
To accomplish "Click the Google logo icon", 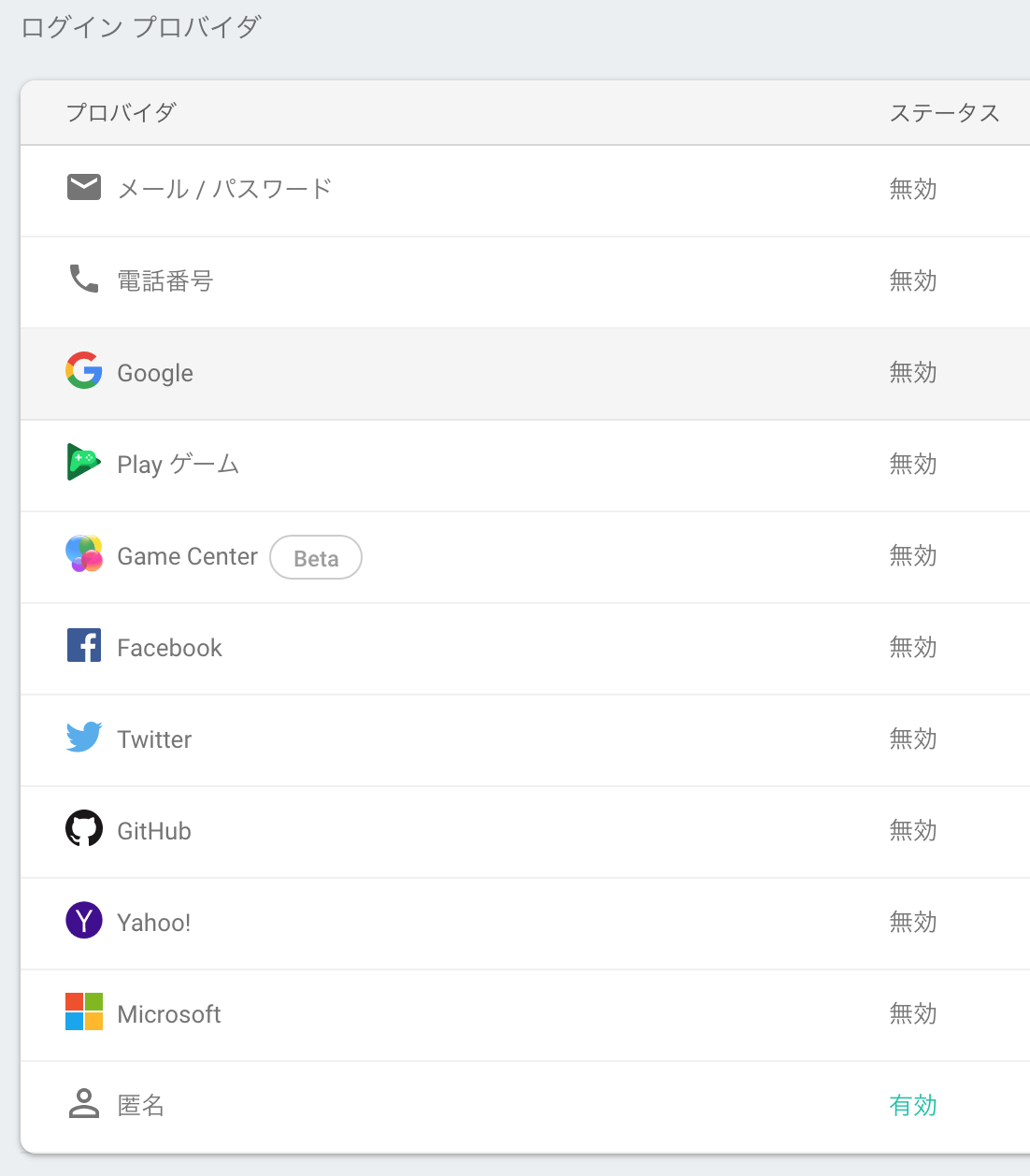I will coord(83,371).
